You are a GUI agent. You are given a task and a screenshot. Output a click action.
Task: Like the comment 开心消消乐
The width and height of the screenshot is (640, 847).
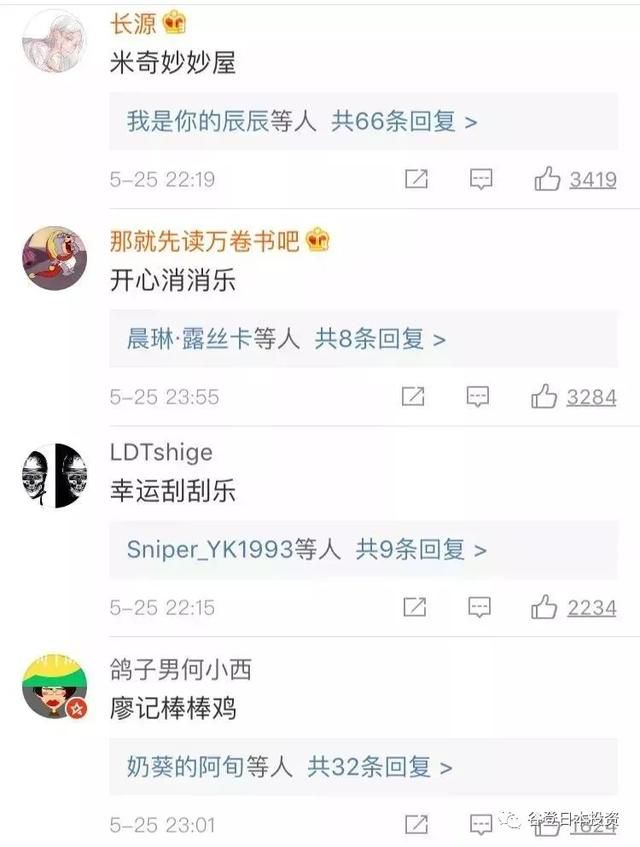(x=544, y=397)
